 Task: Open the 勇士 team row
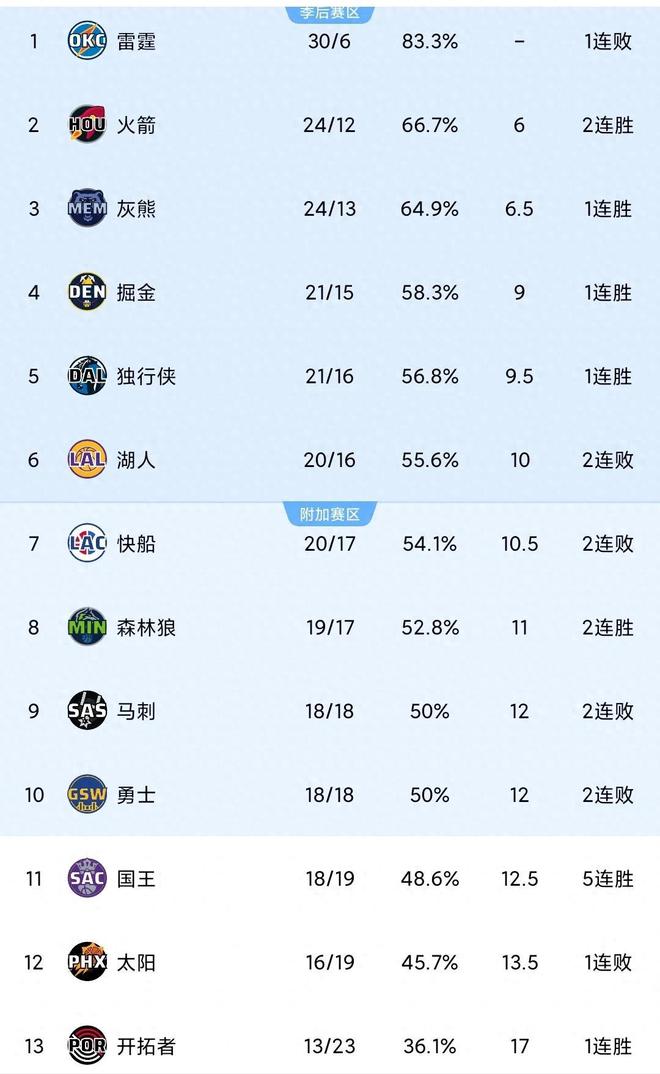(330, 795)
